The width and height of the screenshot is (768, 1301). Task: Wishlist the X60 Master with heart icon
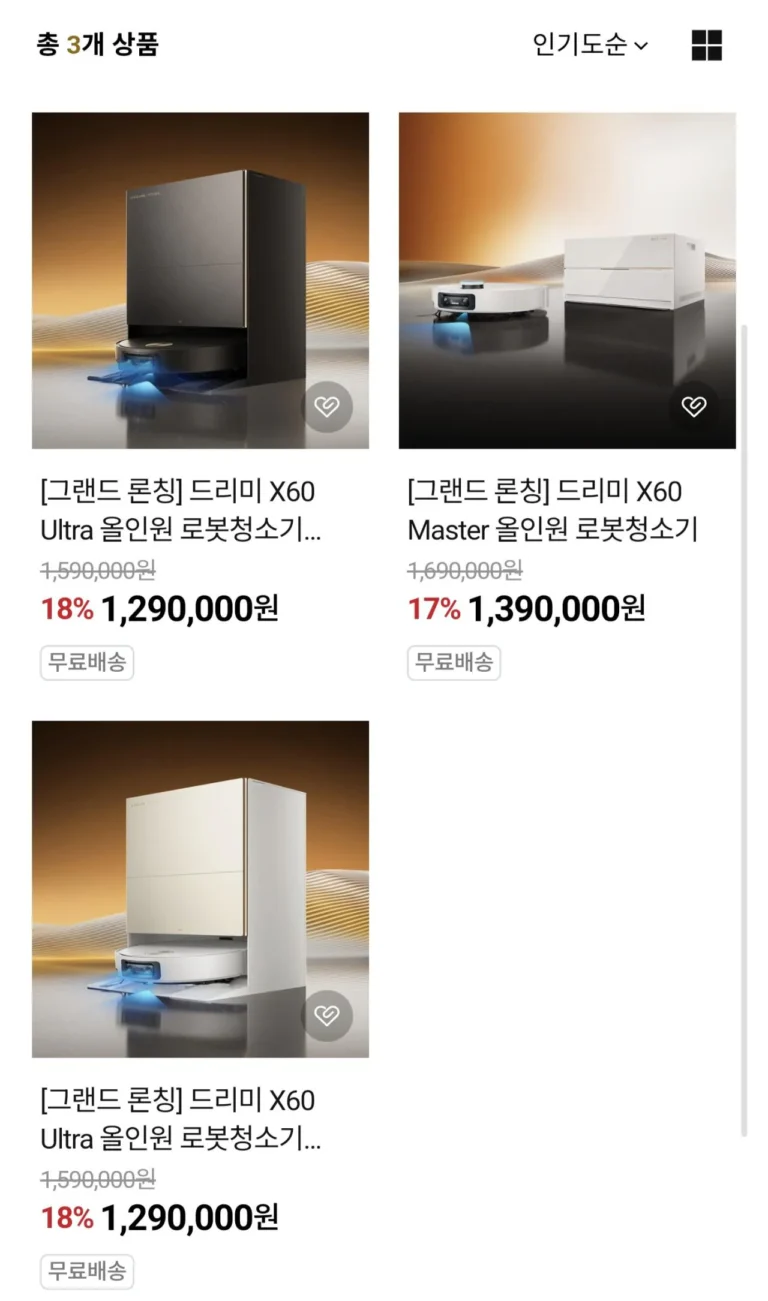tap(694, 406)
